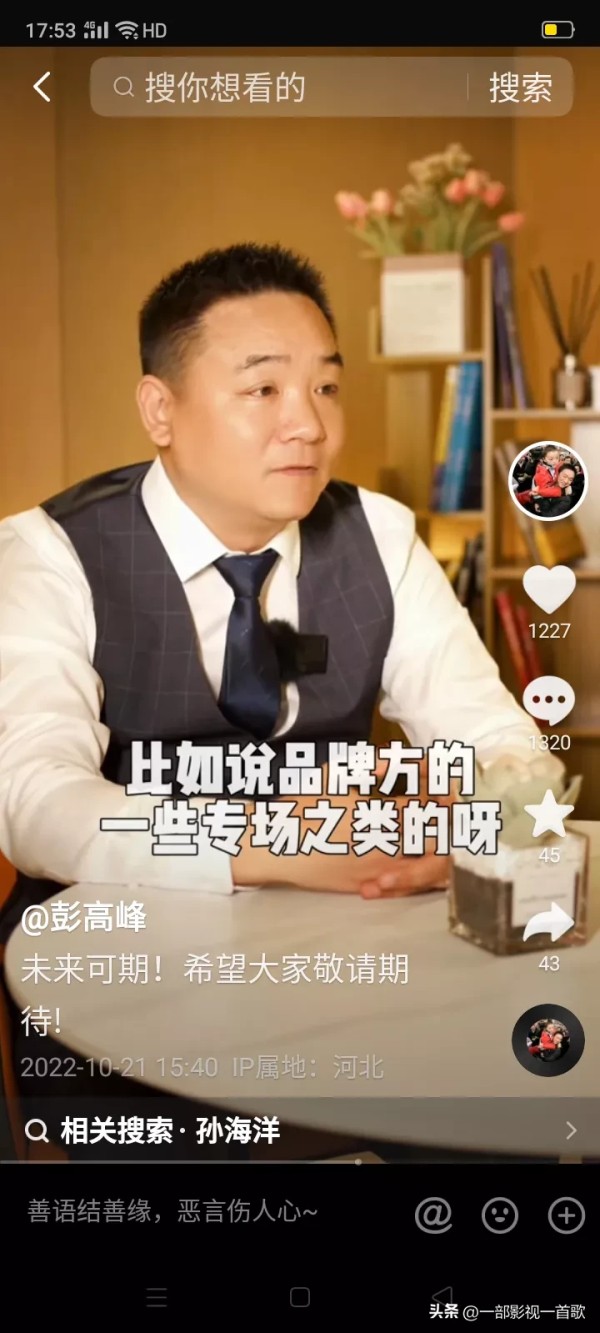Open the spinning music disc

[x=548, y=1040]
